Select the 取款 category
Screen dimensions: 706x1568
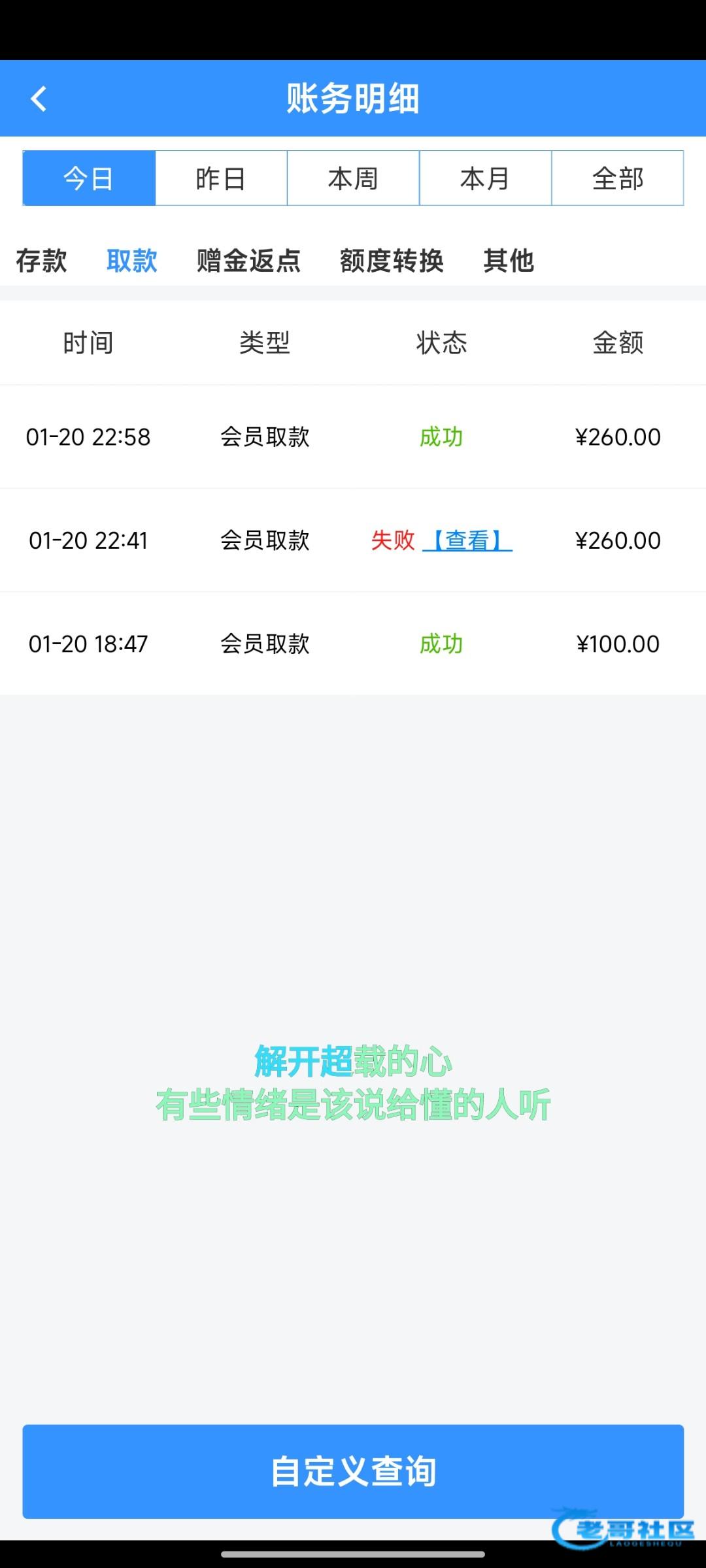132,261
